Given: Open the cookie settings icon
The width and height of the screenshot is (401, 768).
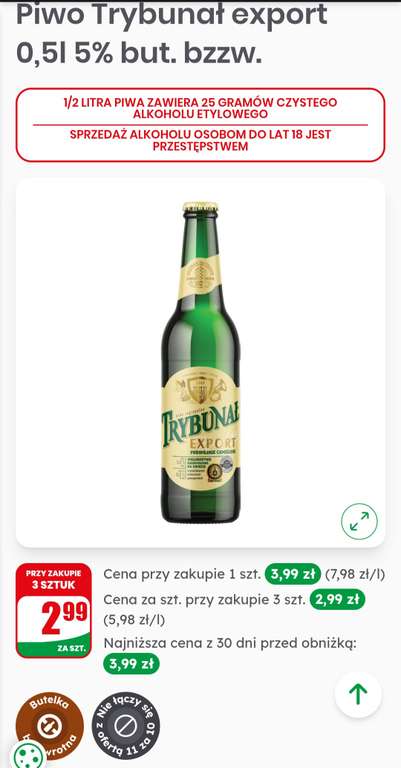Looking at the screenshot, I should tap(29, 753).
